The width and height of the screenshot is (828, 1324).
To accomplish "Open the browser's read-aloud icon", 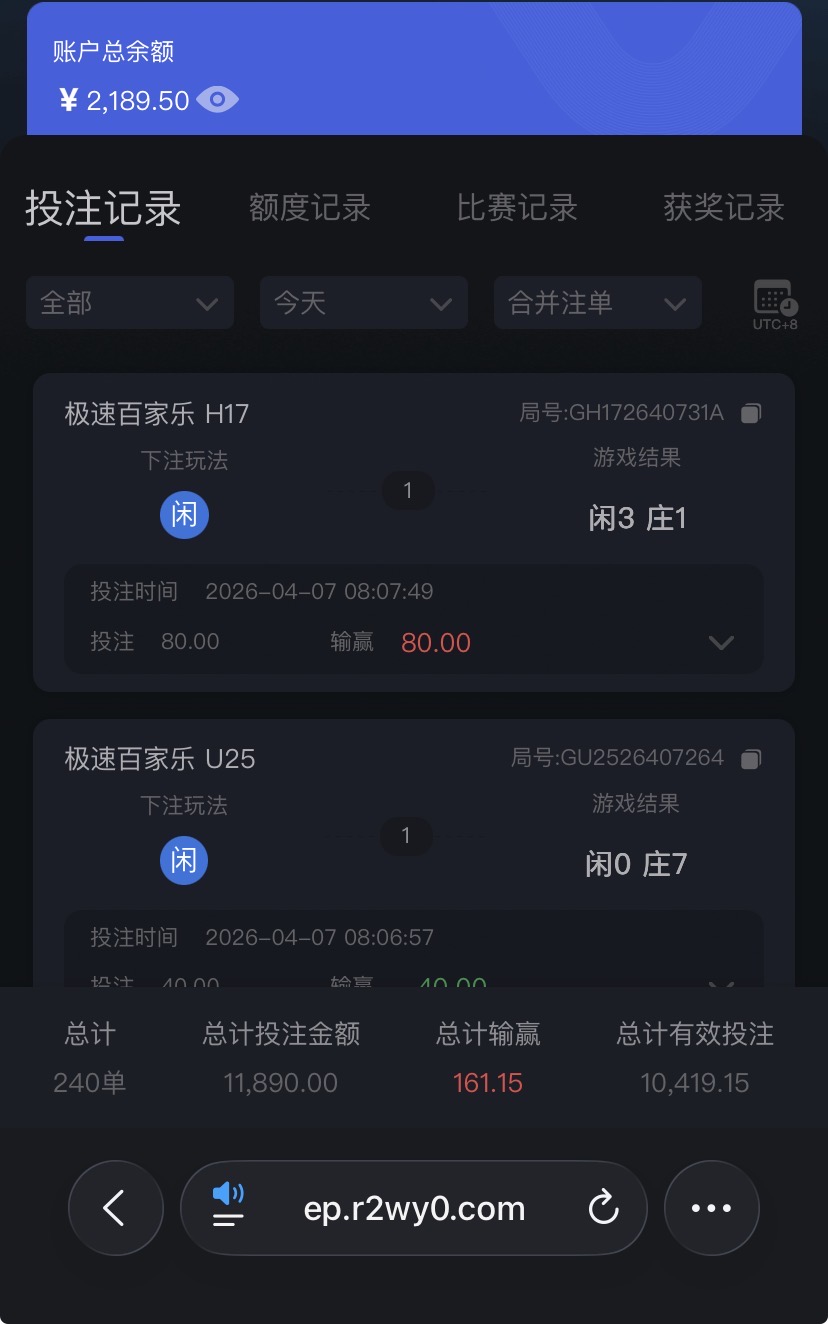I will [x=228, y=1206].
